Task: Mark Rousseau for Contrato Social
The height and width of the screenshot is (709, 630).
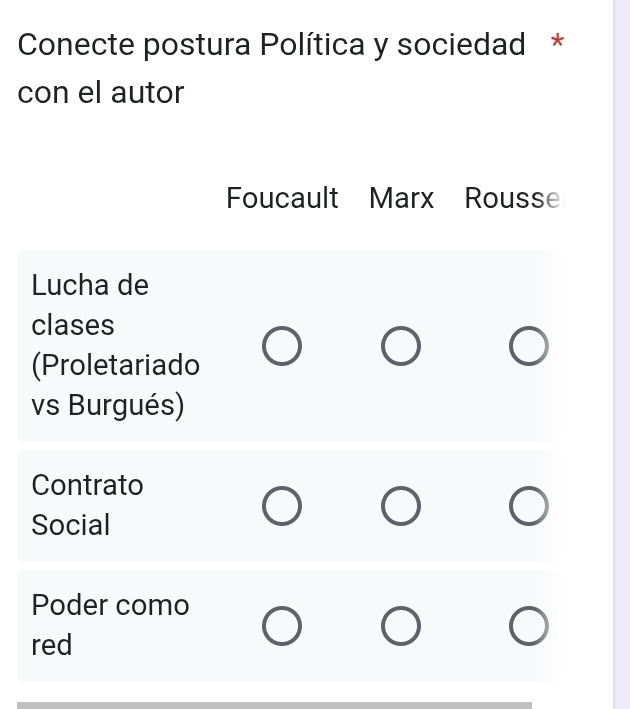Action: tap(528, 506)
